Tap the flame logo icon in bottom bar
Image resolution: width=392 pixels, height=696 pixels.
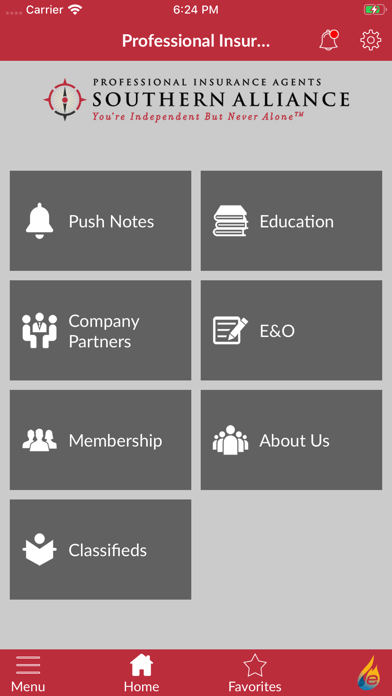(x=369, y=673)
